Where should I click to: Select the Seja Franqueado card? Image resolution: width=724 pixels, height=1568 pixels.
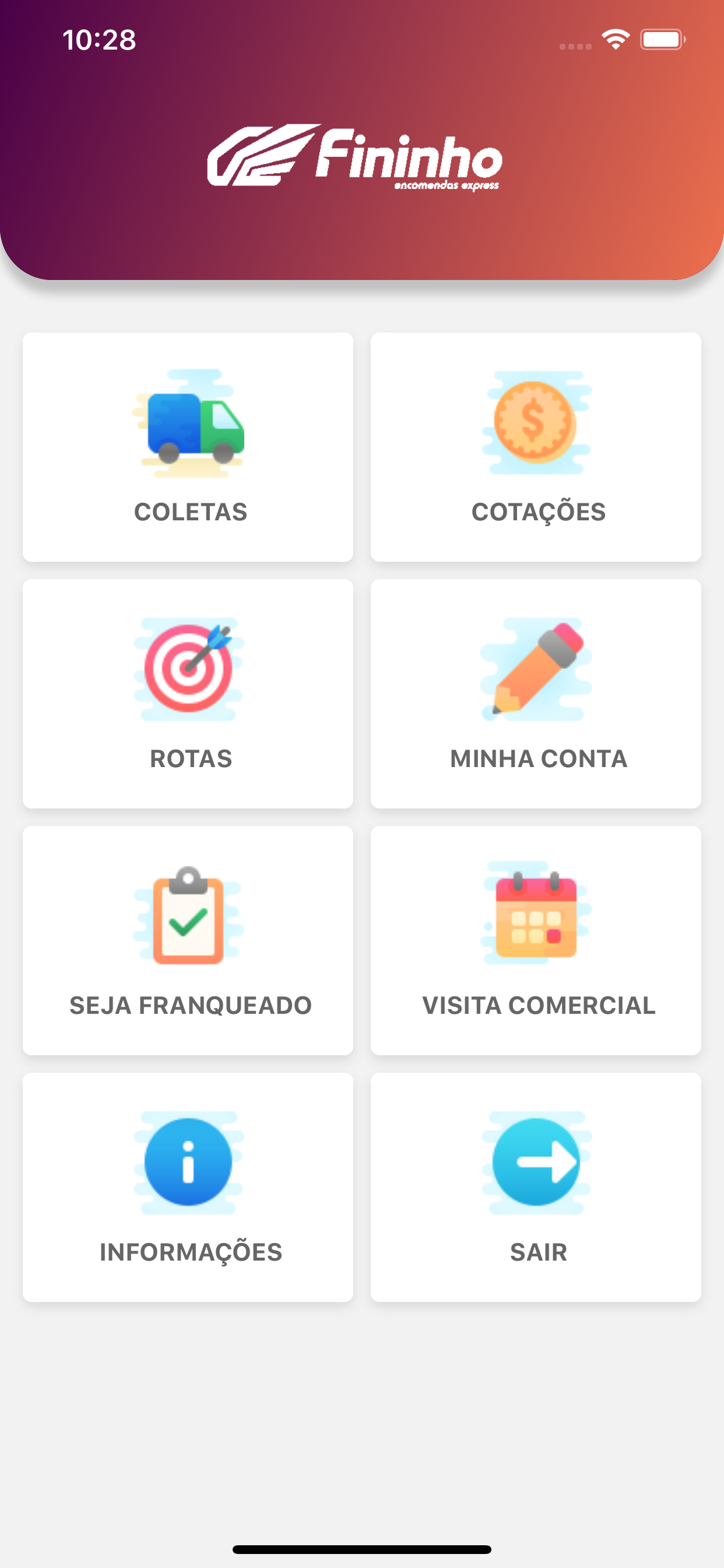tap(187, 940)
